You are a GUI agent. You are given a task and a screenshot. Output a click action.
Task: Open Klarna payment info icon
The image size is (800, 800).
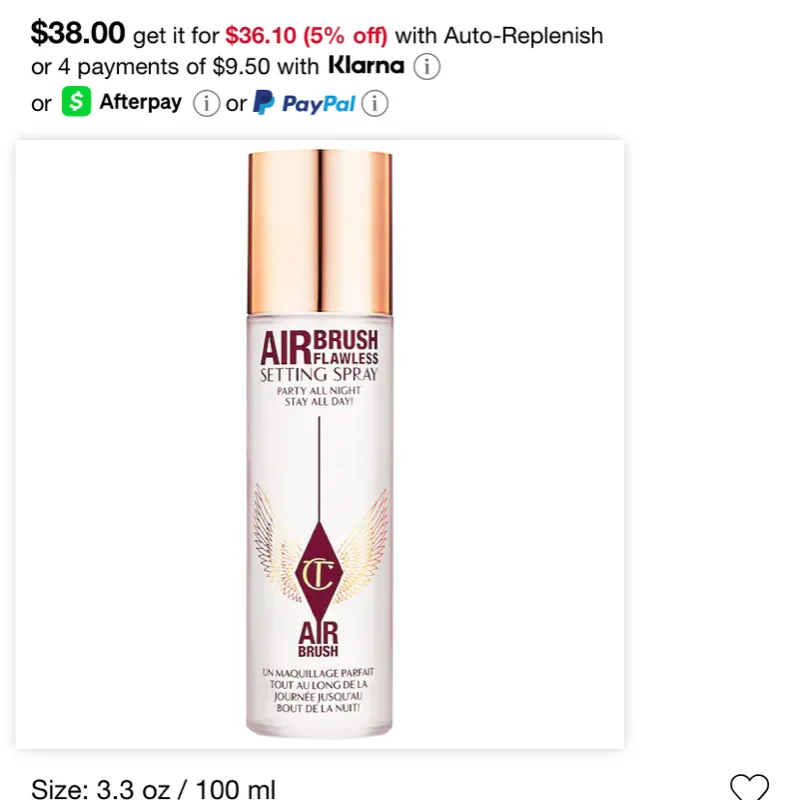coord(427,68)
